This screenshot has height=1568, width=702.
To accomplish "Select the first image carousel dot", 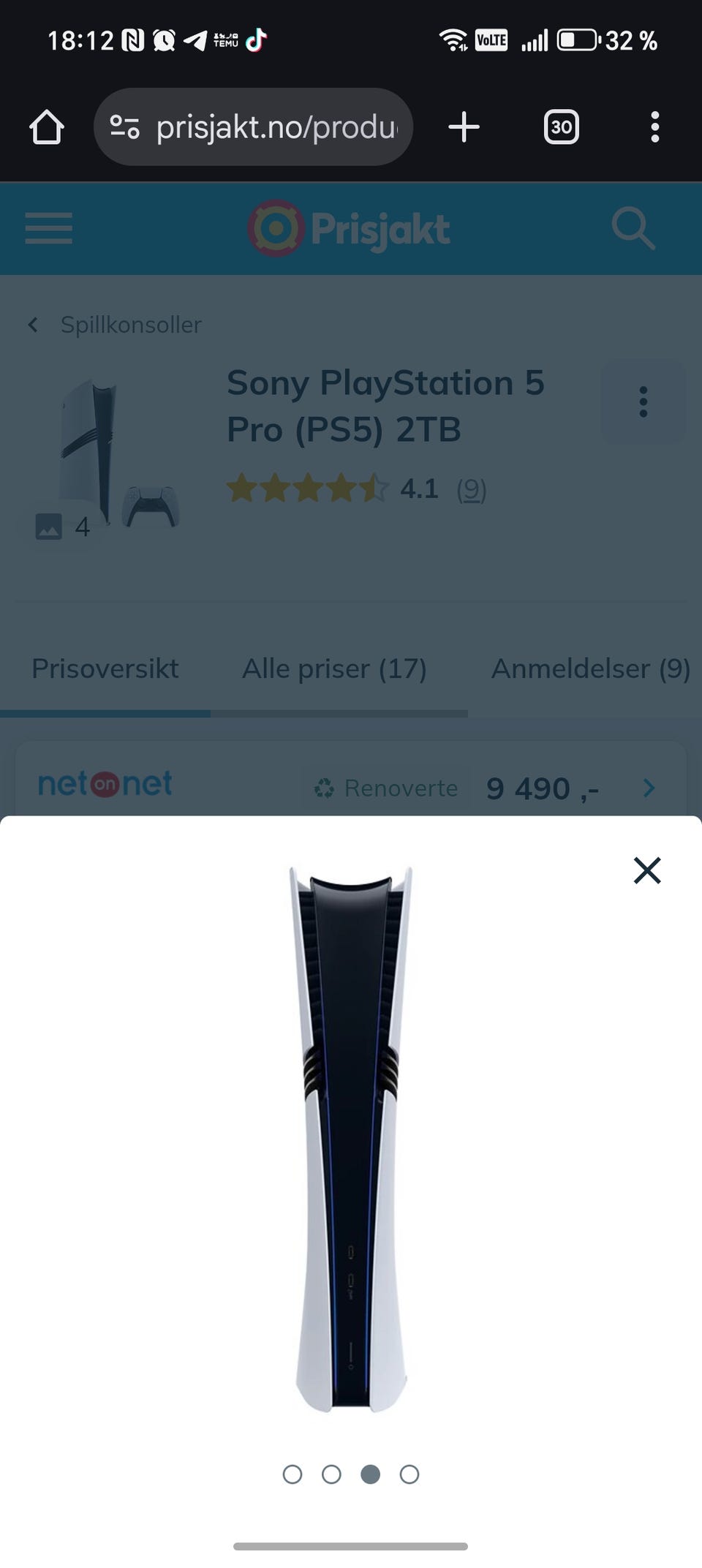I will [x=292, y=1474].
